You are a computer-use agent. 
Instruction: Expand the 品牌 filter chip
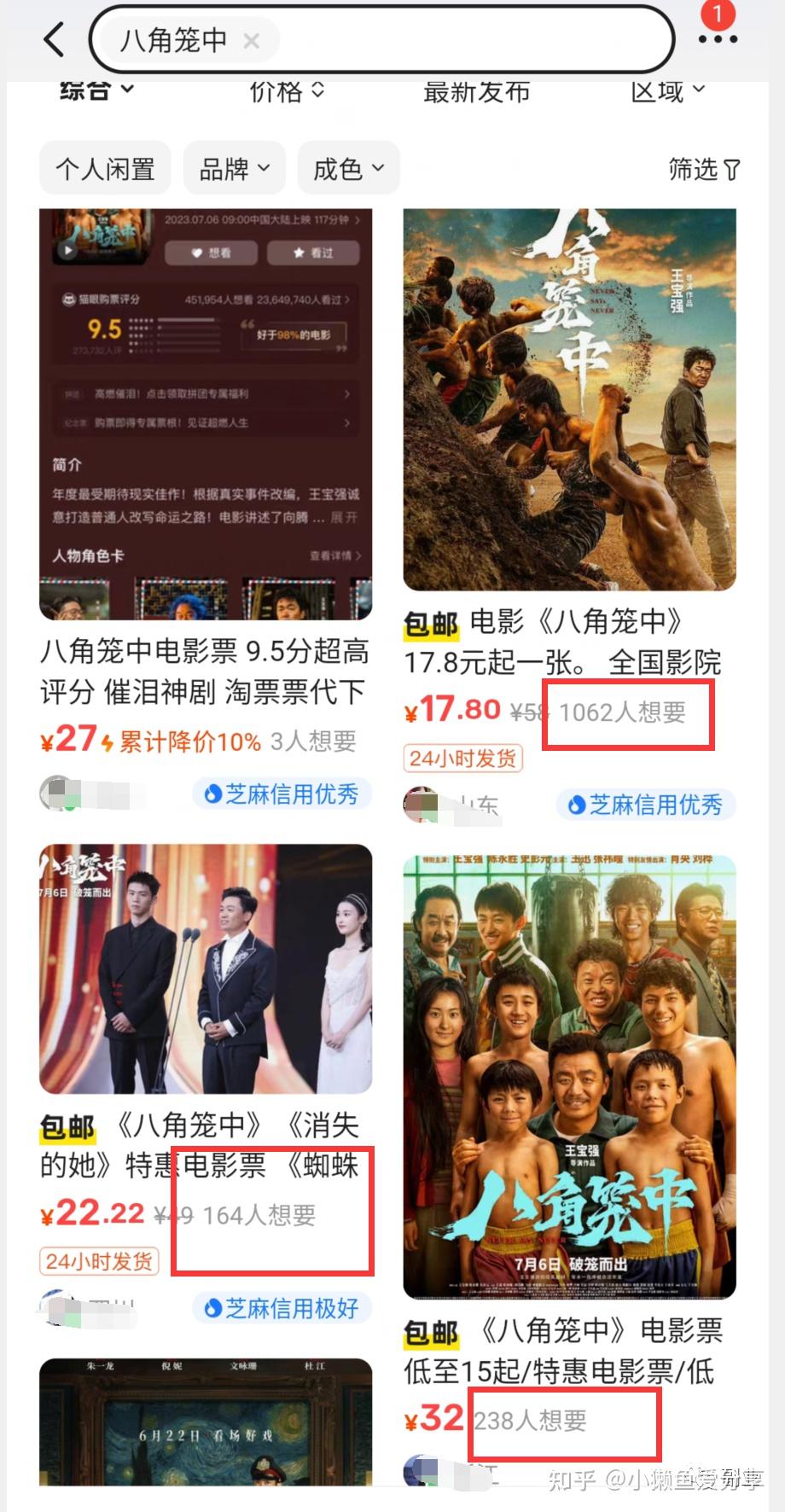click(x=235, y=169)
